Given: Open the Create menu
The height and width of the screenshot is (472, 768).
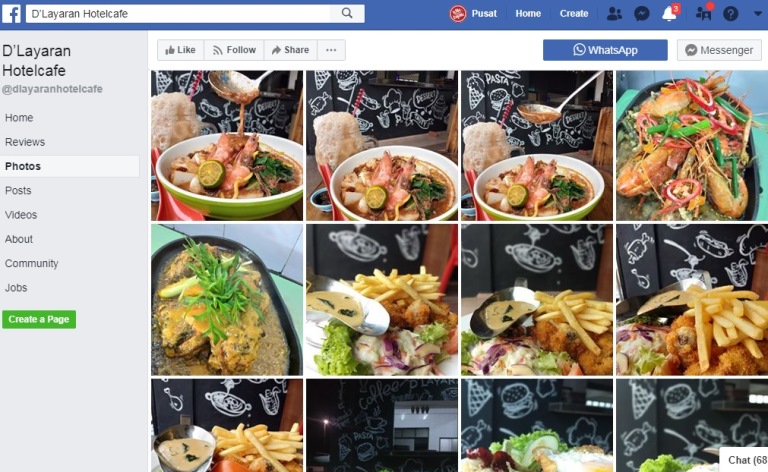Looking at the screenshot, I should coord(574,13).
